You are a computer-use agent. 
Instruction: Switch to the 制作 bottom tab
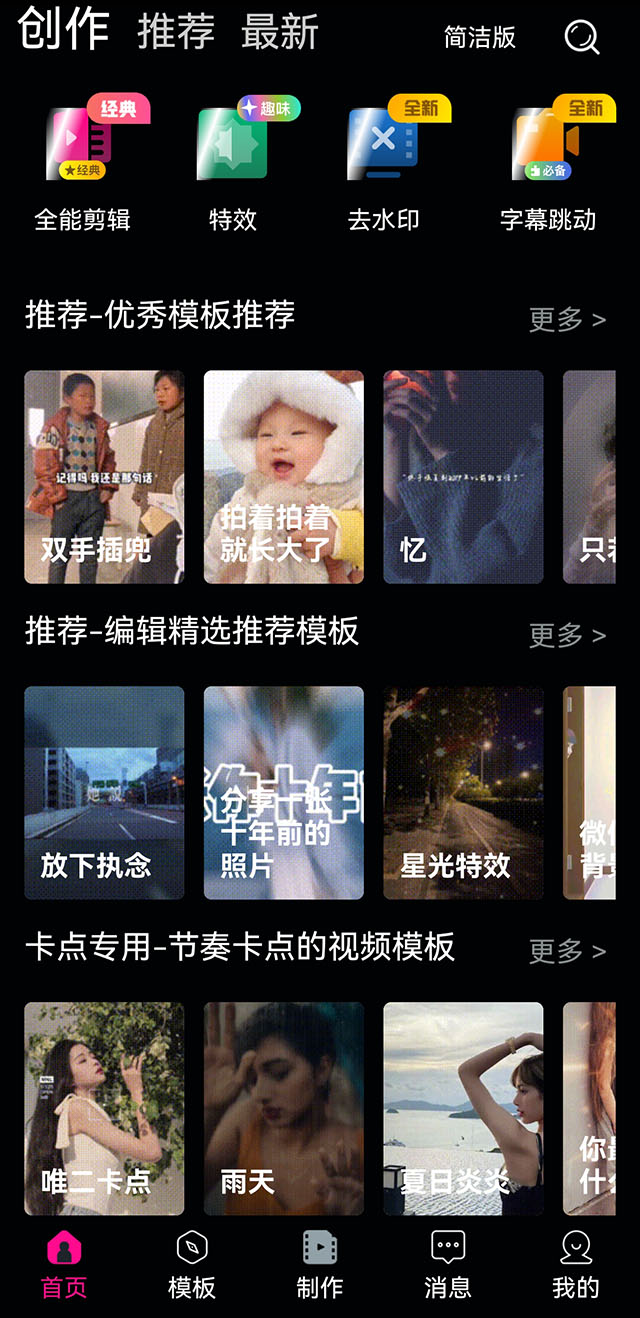tap(320, 1264)
